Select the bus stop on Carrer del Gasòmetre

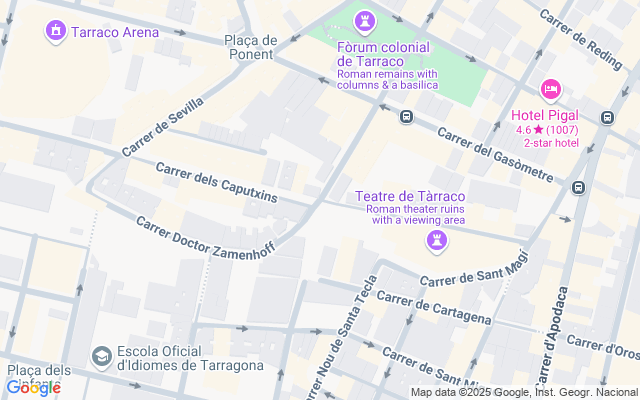[406, 117]
